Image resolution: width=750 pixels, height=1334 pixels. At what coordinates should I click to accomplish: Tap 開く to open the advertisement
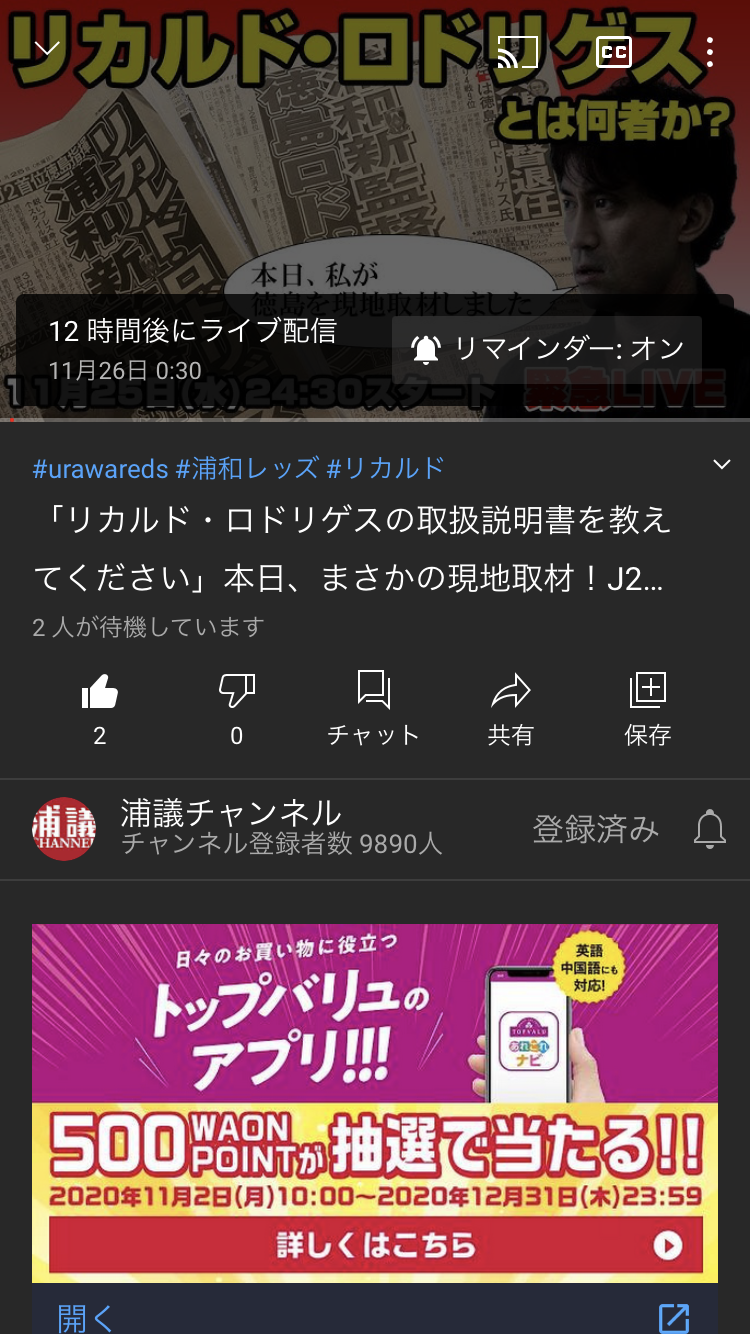click(85, 1316)
